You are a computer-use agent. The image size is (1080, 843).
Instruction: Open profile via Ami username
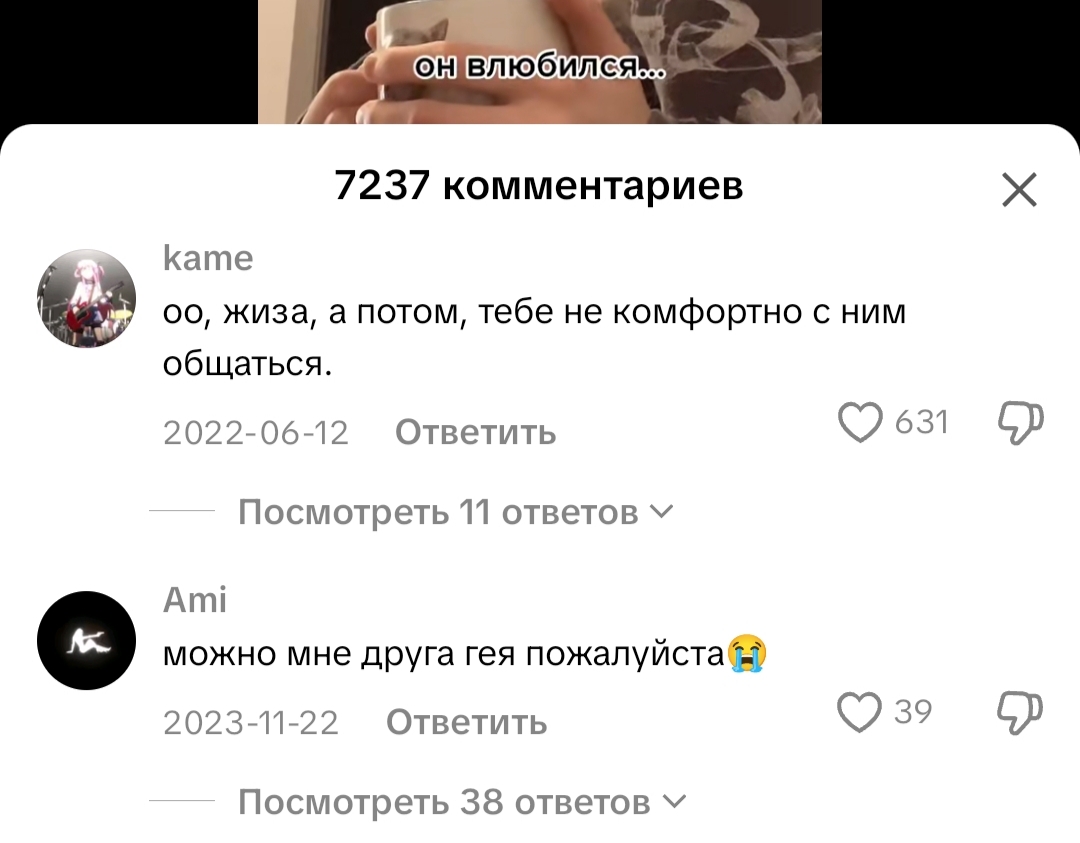[x=195, y=600]
